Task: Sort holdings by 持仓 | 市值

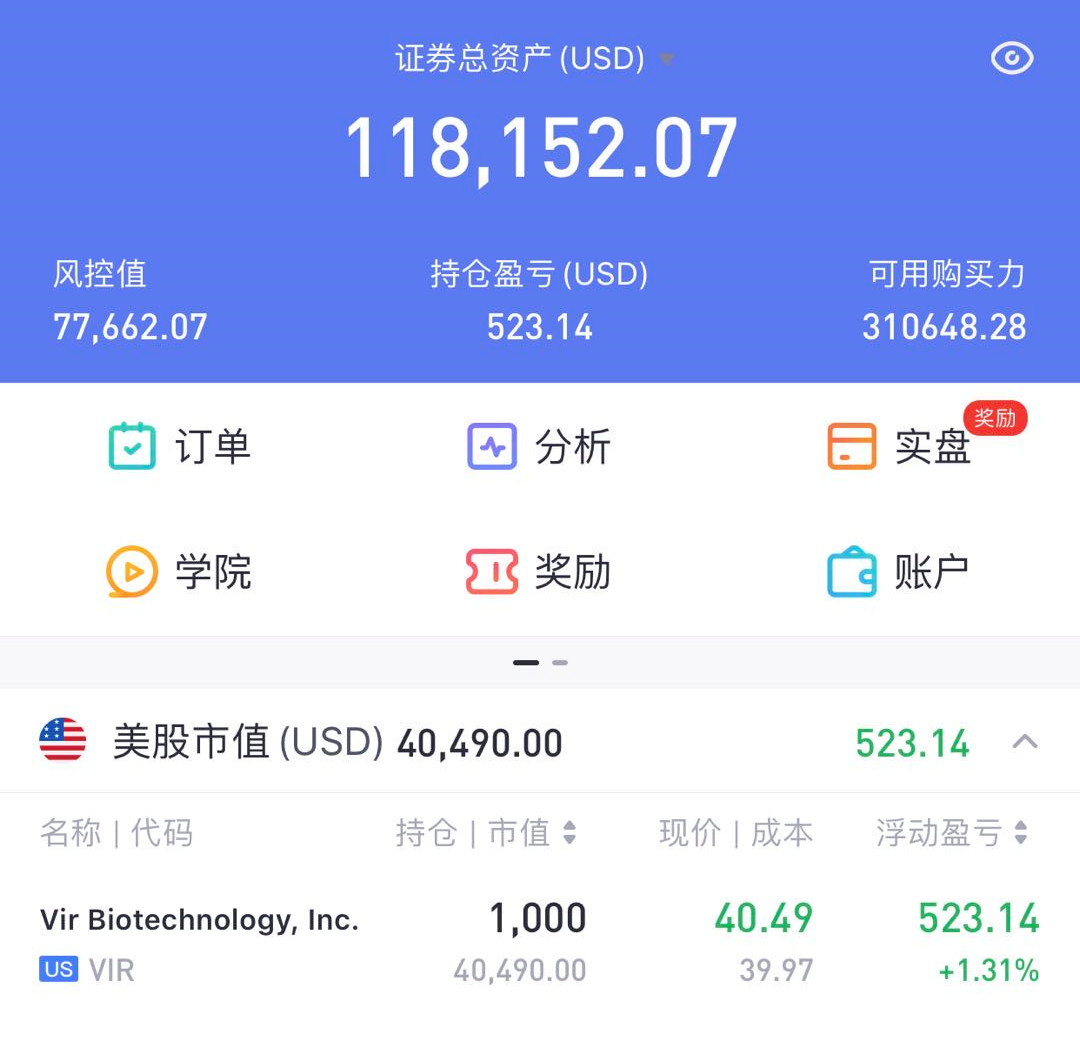Action: (x=487, y=833)
